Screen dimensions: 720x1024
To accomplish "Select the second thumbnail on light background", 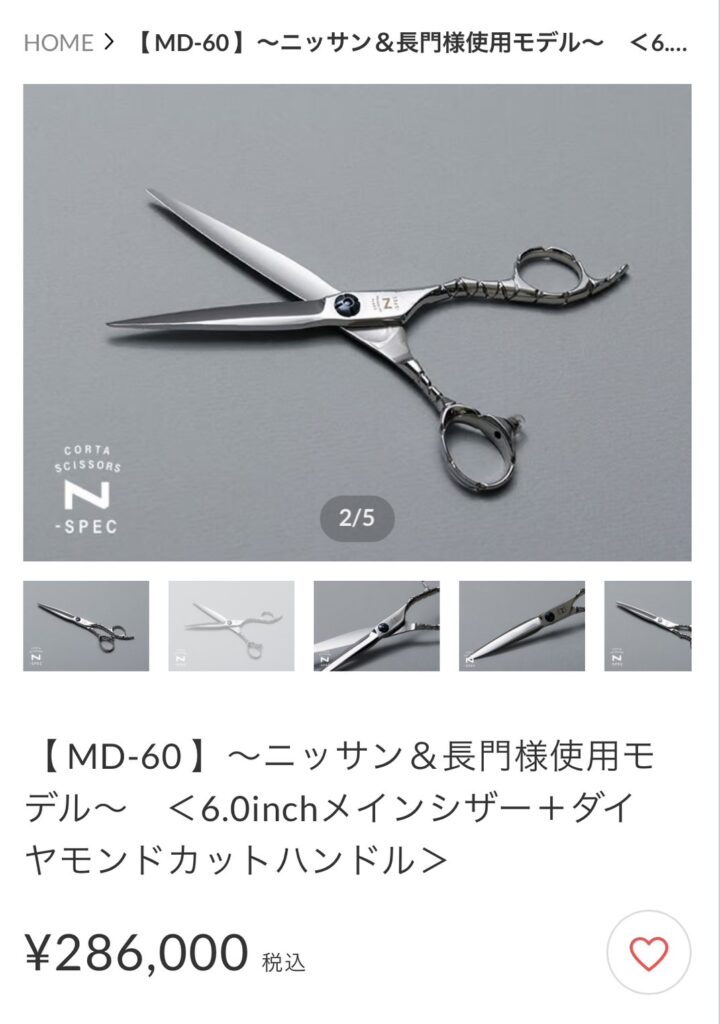I will pyautogui.click(x=231, y=626).
